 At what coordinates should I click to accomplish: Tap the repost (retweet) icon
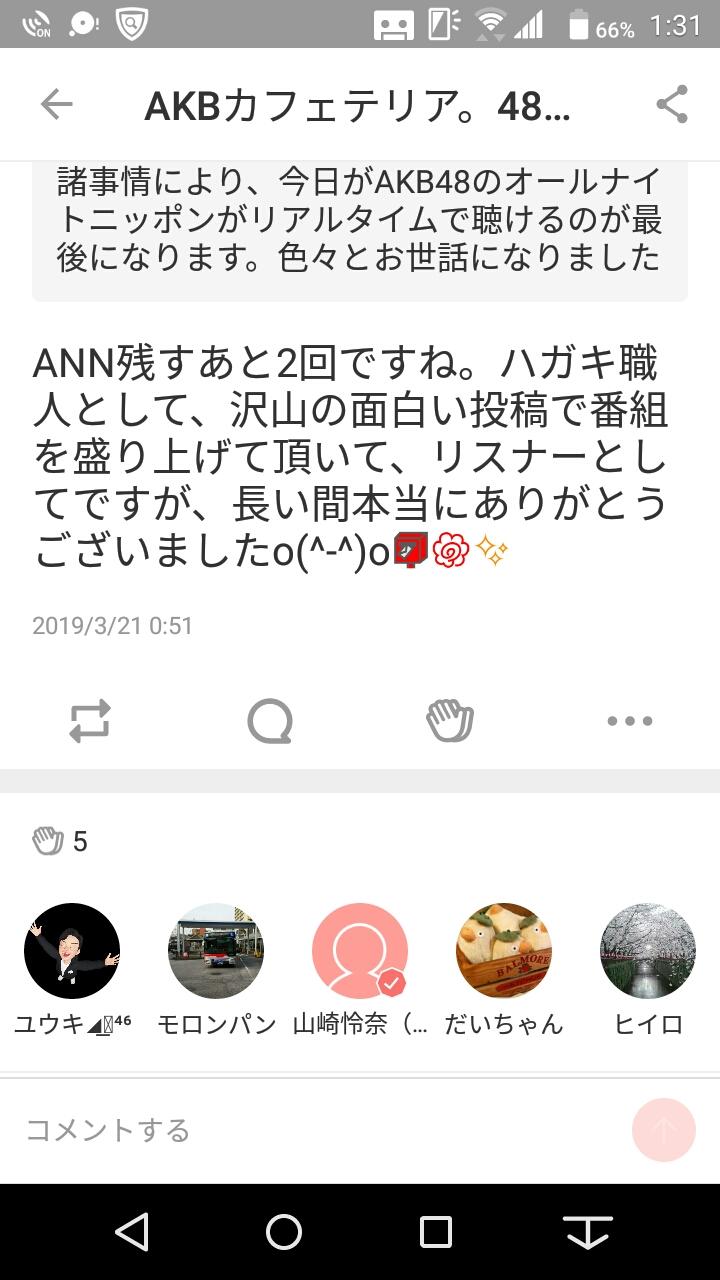pos(90,719)
